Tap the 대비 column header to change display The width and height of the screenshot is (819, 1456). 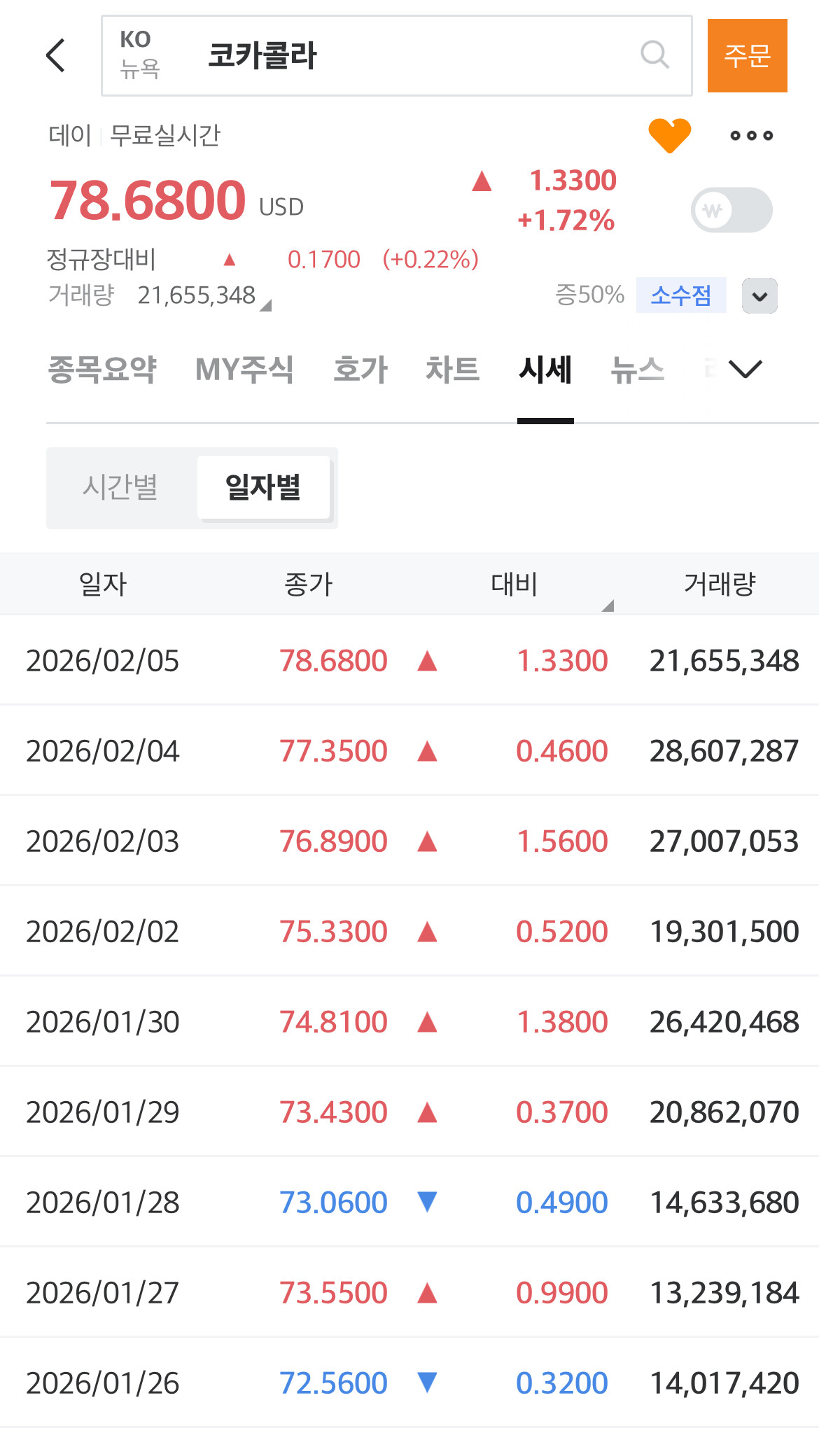pos(515,584)
